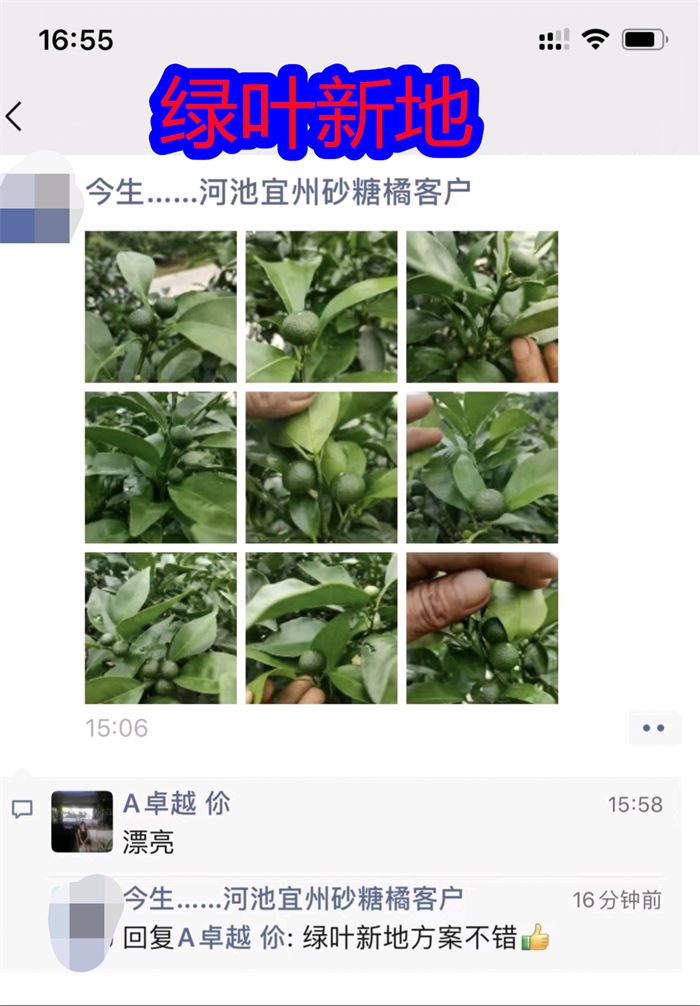Screen dimensions: 700x1006
Task: Open author name 今生……河池宜州砂糖橘客户 at top
Action: (x=277, y=191)
